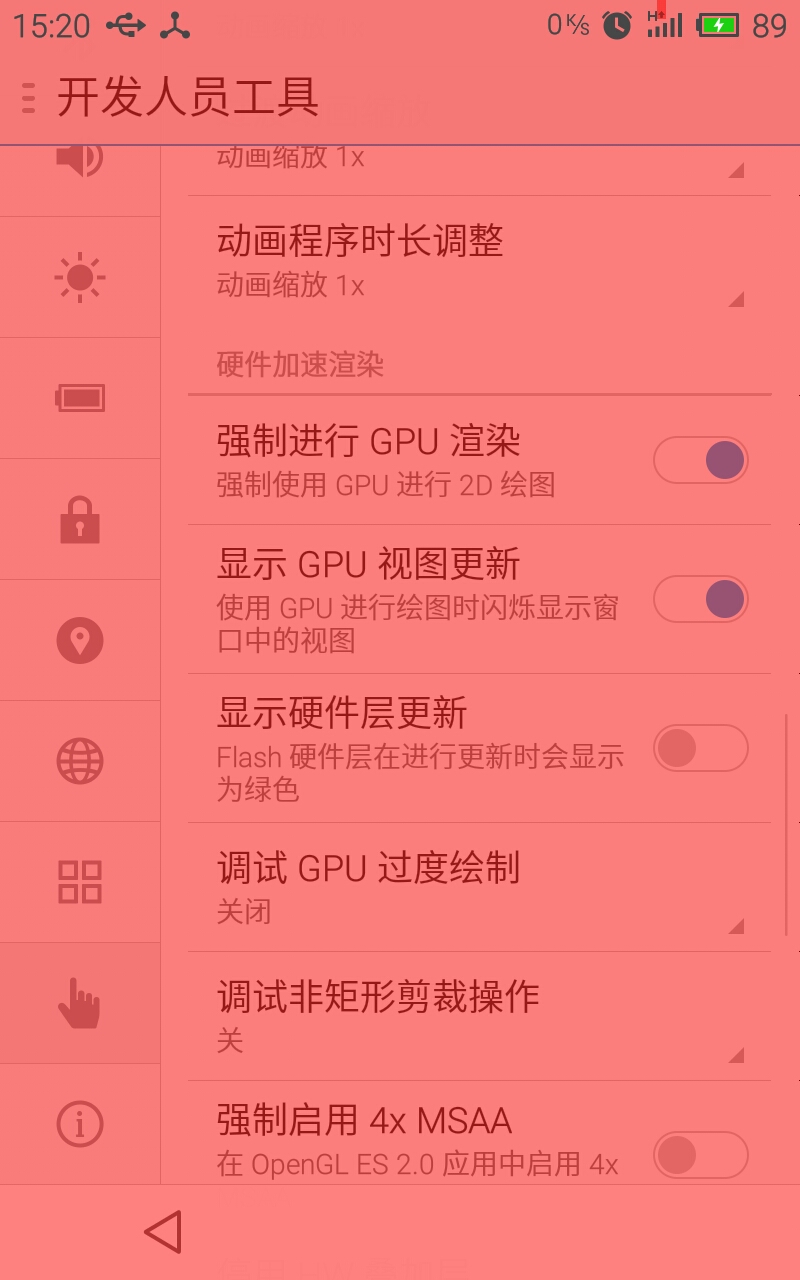800x1280 pixels.
Task: Select the location pin icon in sidebar
Action: coord(80,639)
